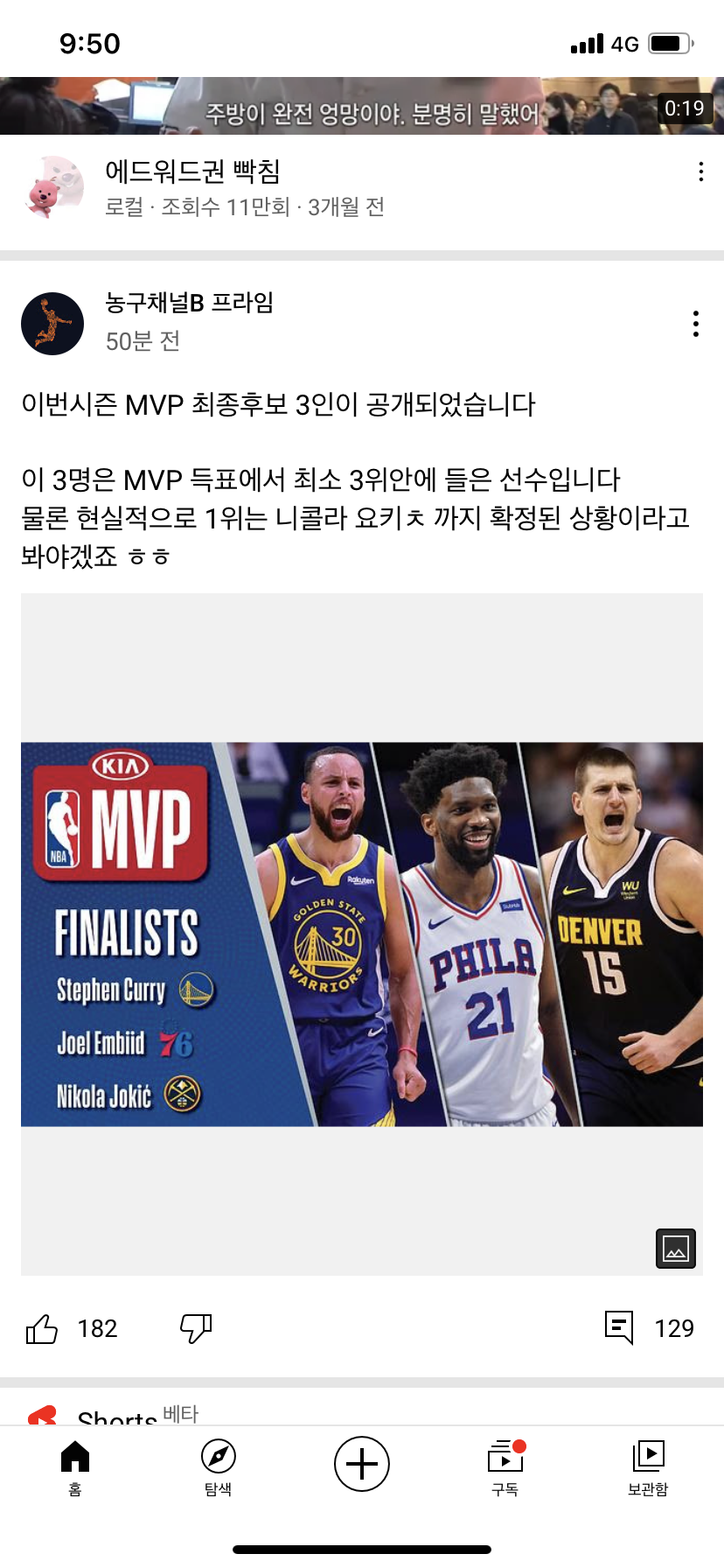Open the 농구채널B 프라임 channel name
The height and width of the screenshot is (1568, 724).
[x=190, y=303]
